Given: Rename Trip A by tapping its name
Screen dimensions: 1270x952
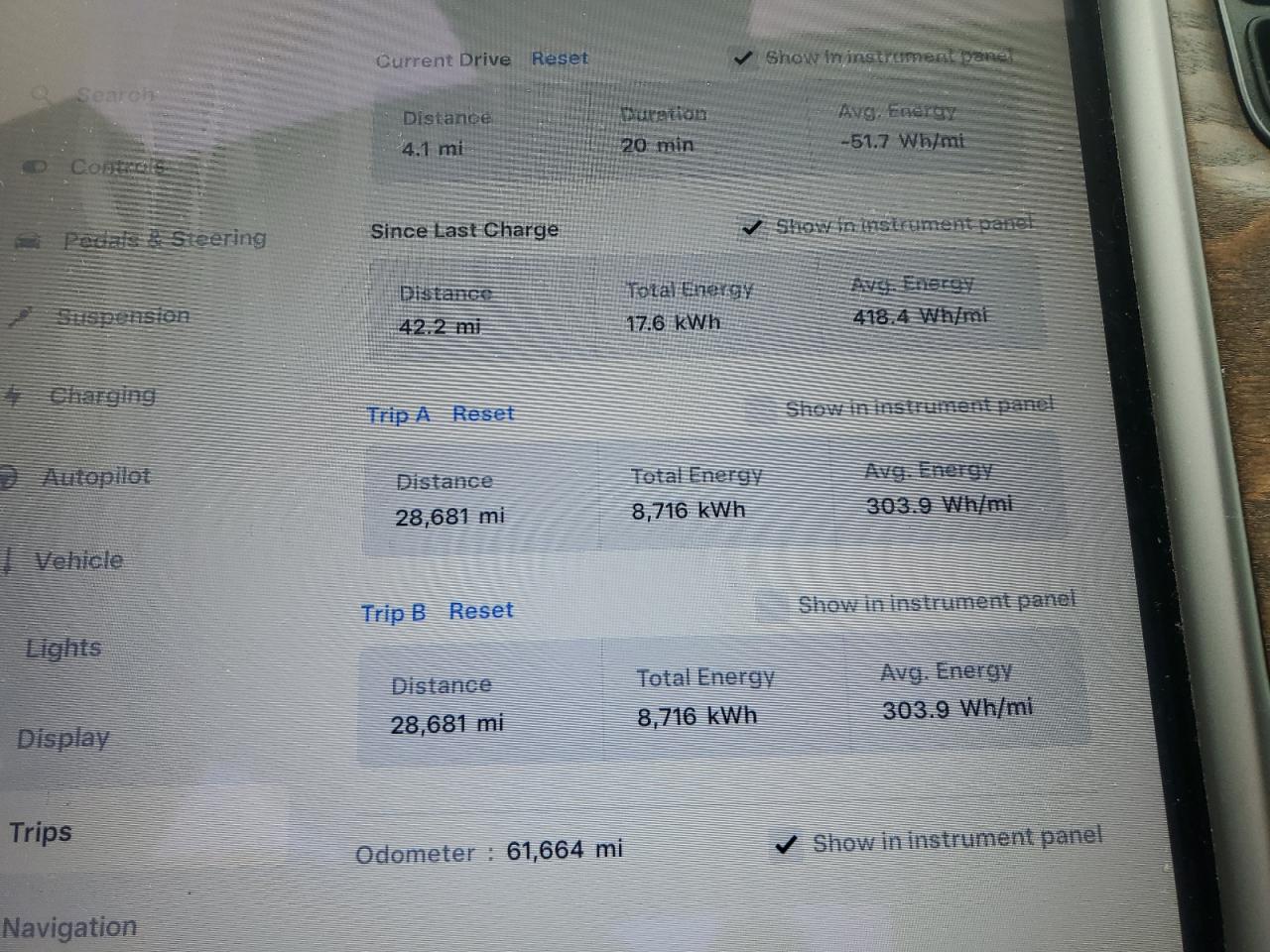Looking at the screenshot, I should coord(398,415).
